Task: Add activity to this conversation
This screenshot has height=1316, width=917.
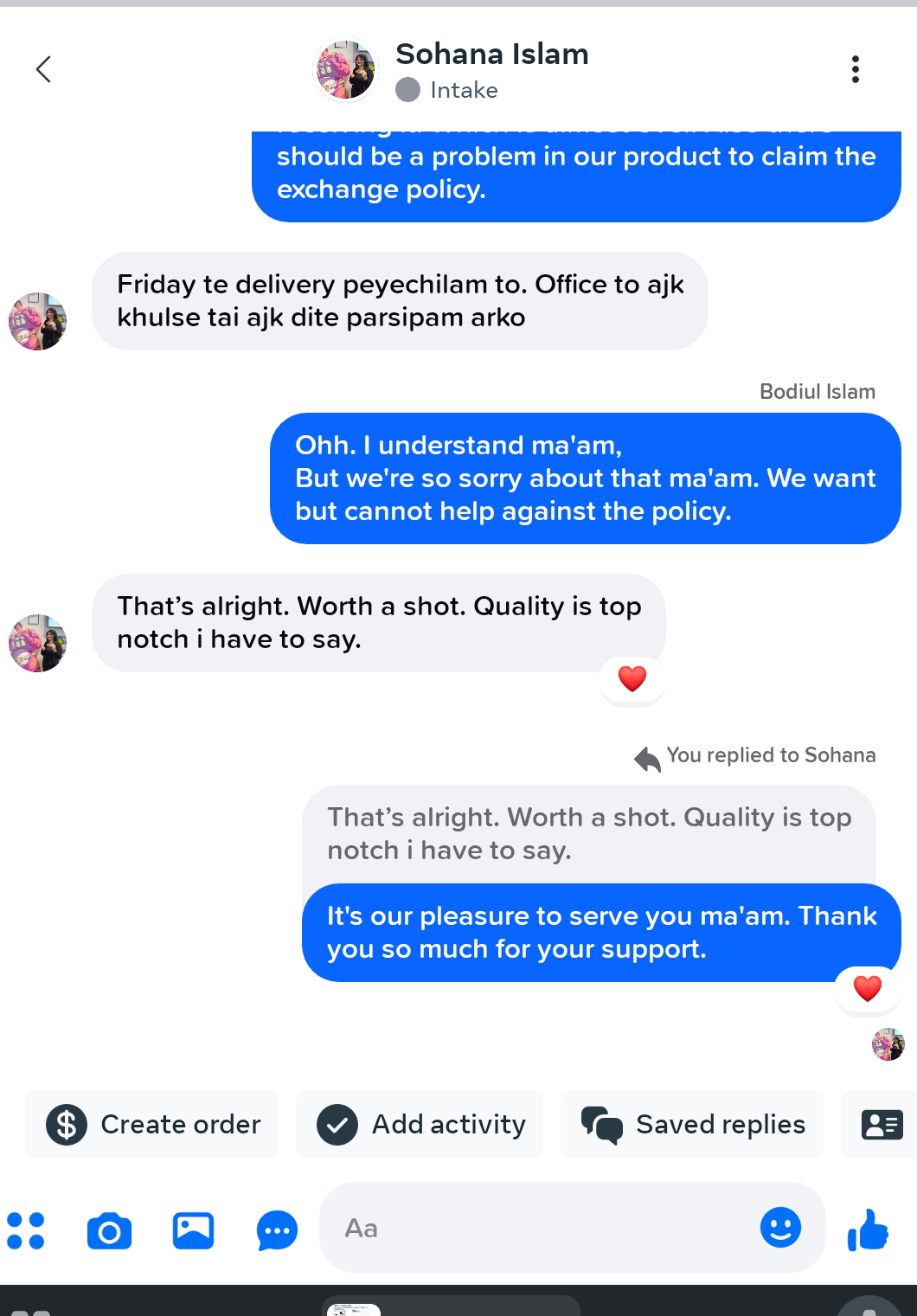Action: [x=420, y=1124]
